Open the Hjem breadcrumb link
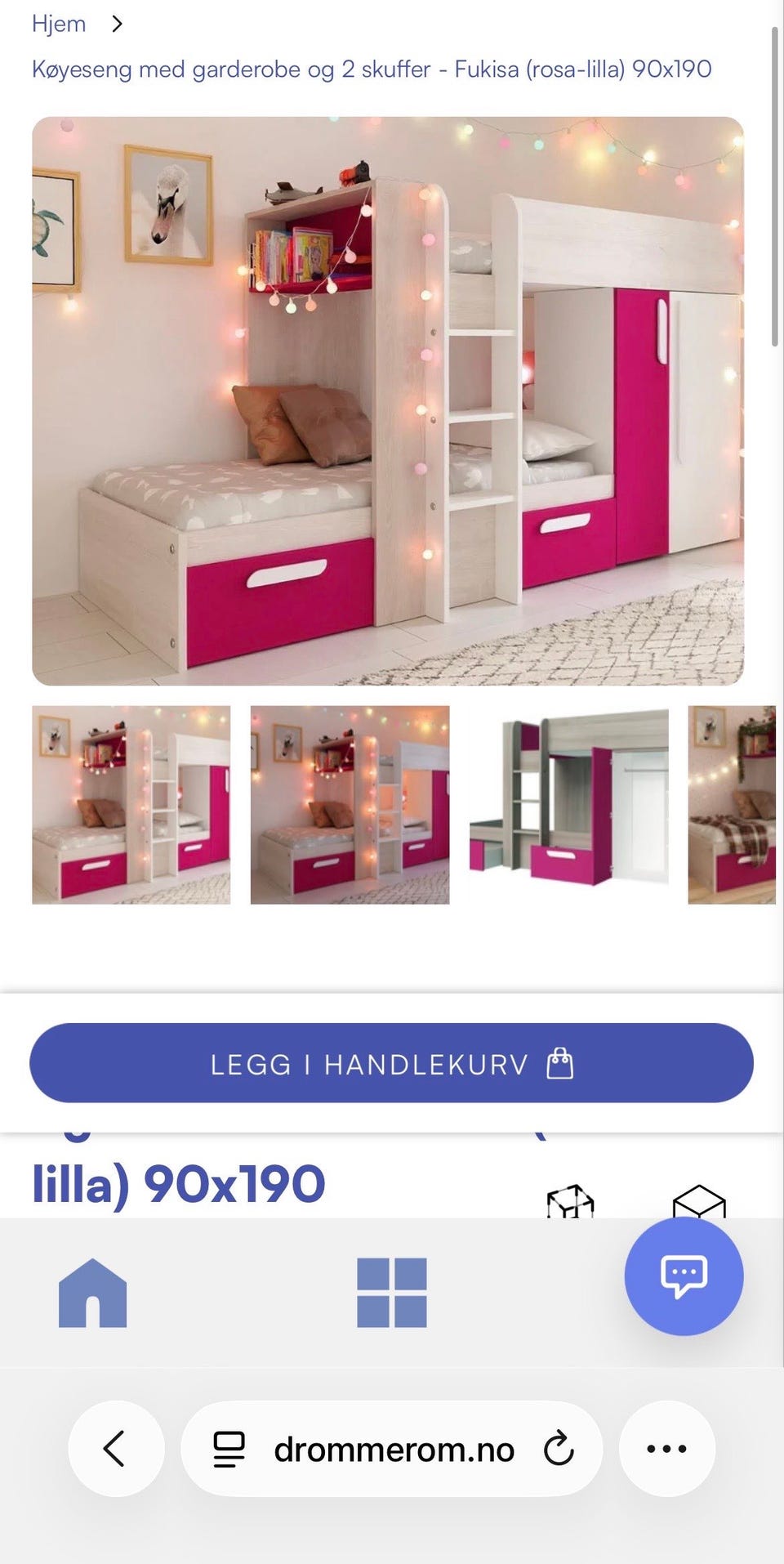This screenshot has width=784, height=1564. coord(58,24)
